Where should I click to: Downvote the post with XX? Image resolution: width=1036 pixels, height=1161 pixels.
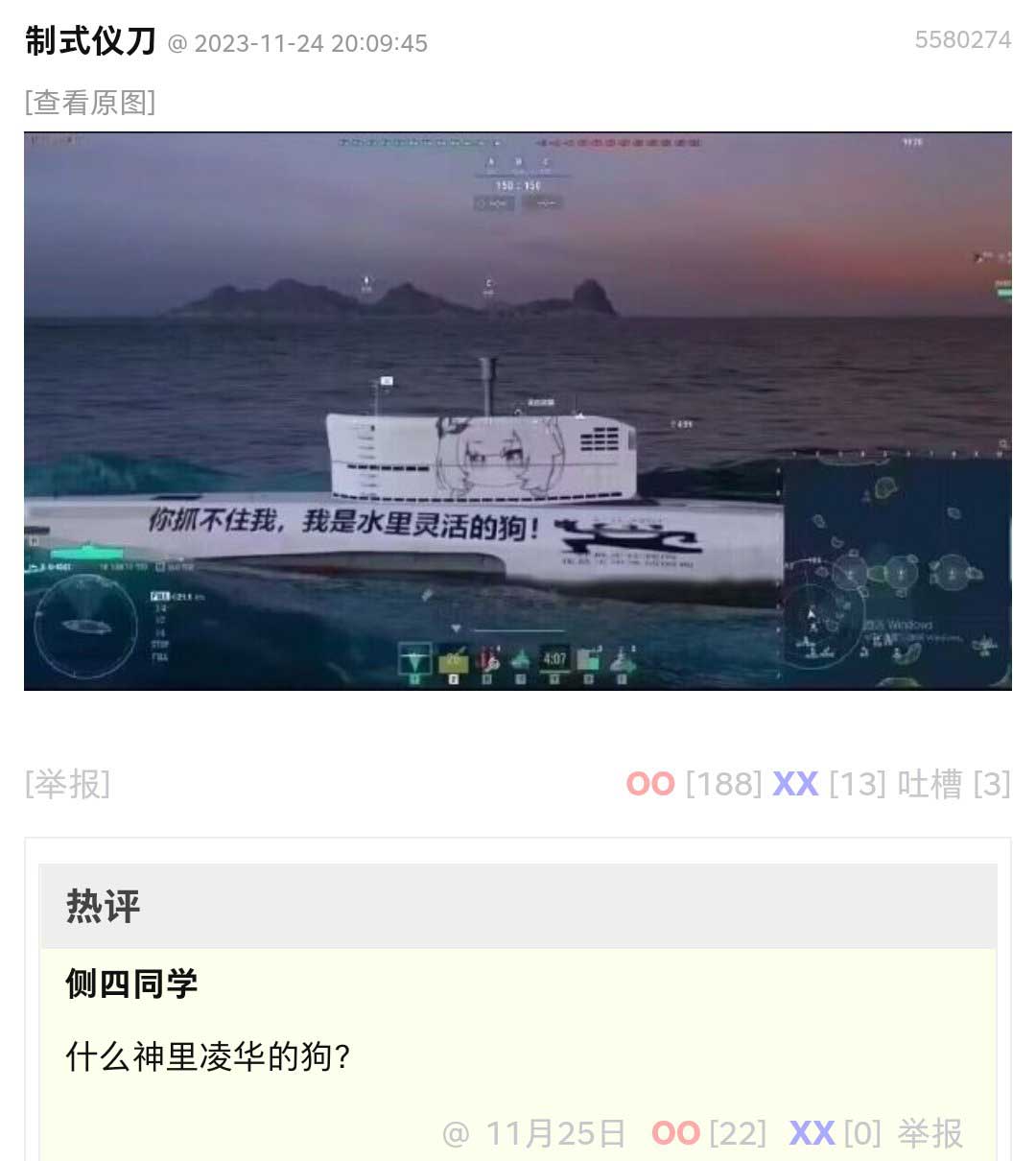pyautogui.click(x=795, y=784)
